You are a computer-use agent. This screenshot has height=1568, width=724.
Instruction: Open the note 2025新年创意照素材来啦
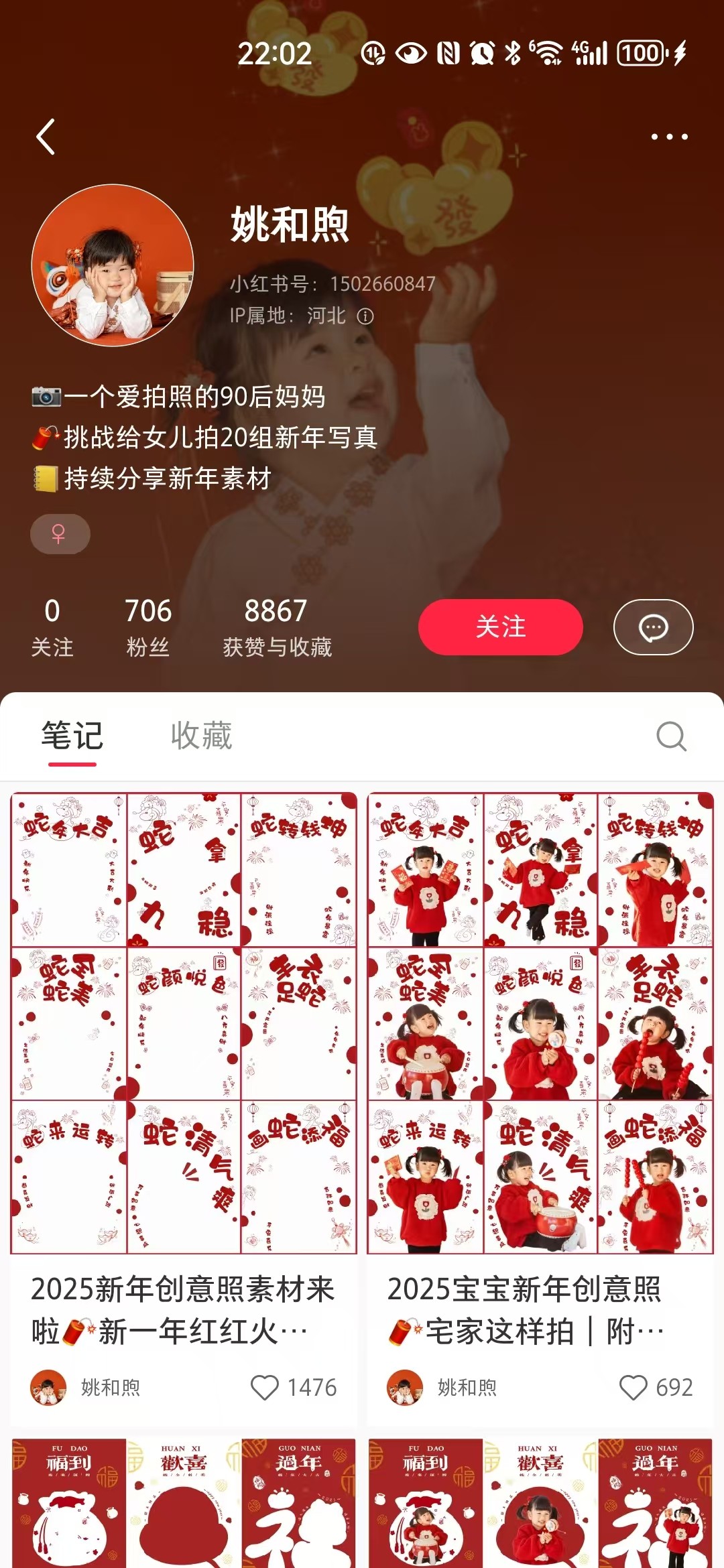tap(184, 1023)
